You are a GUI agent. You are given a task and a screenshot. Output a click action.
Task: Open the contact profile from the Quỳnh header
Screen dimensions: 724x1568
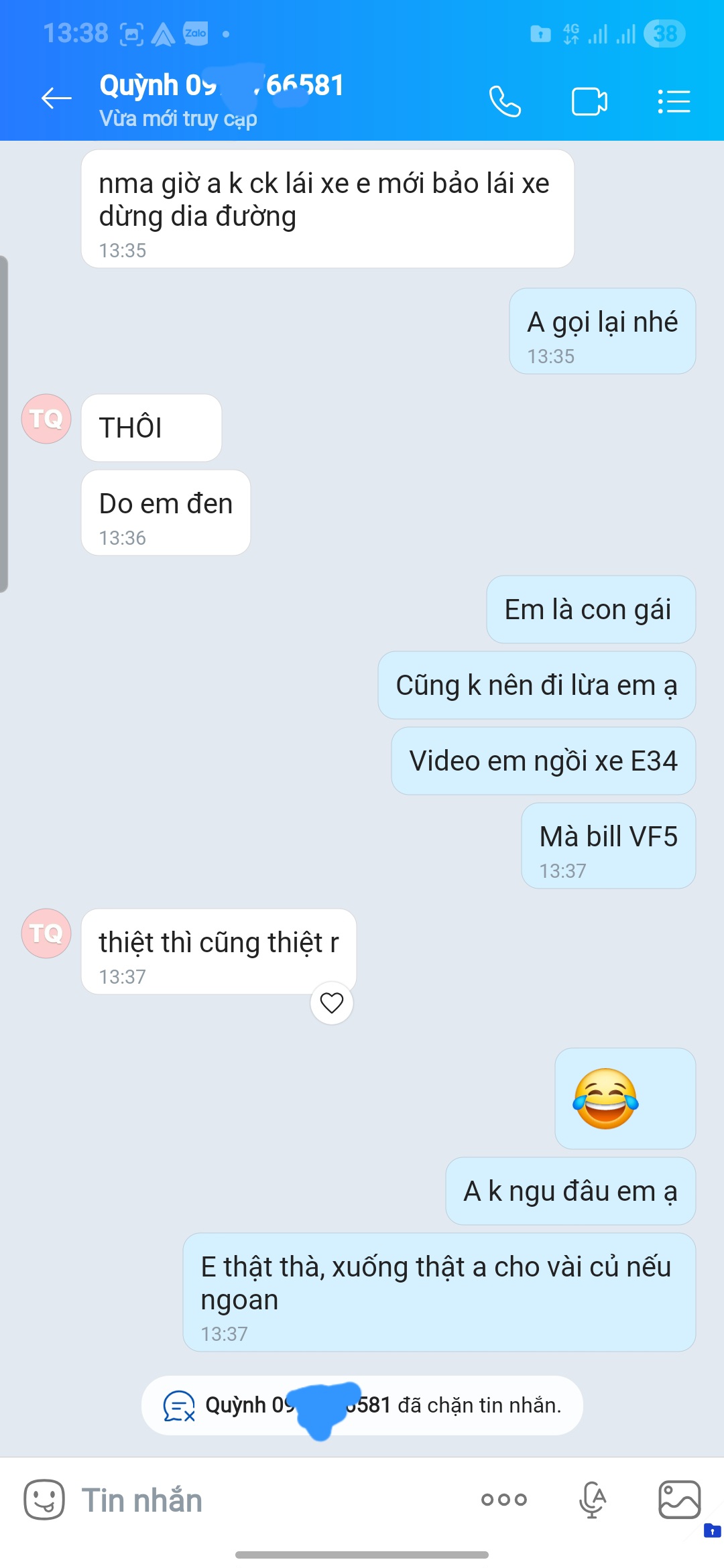[221, 99]
